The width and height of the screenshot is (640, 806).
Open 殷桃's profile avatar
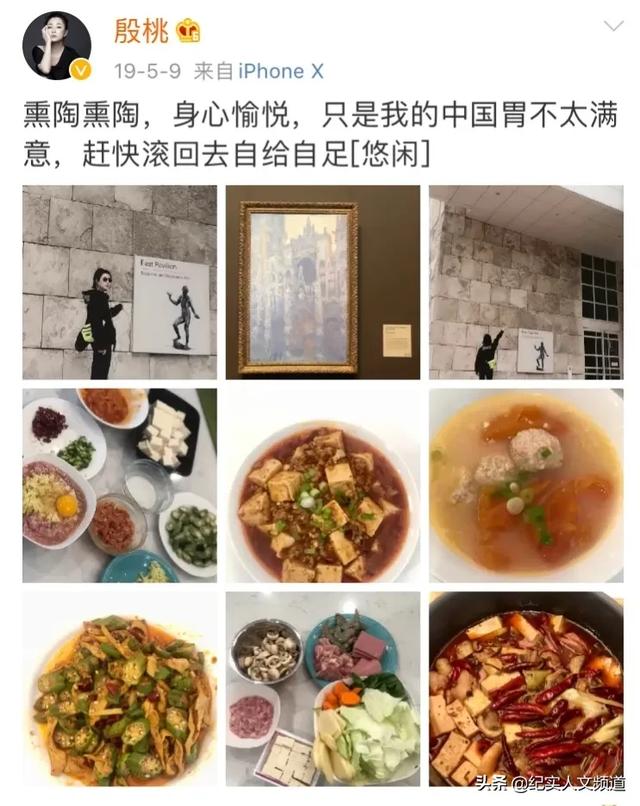[57, 45]
